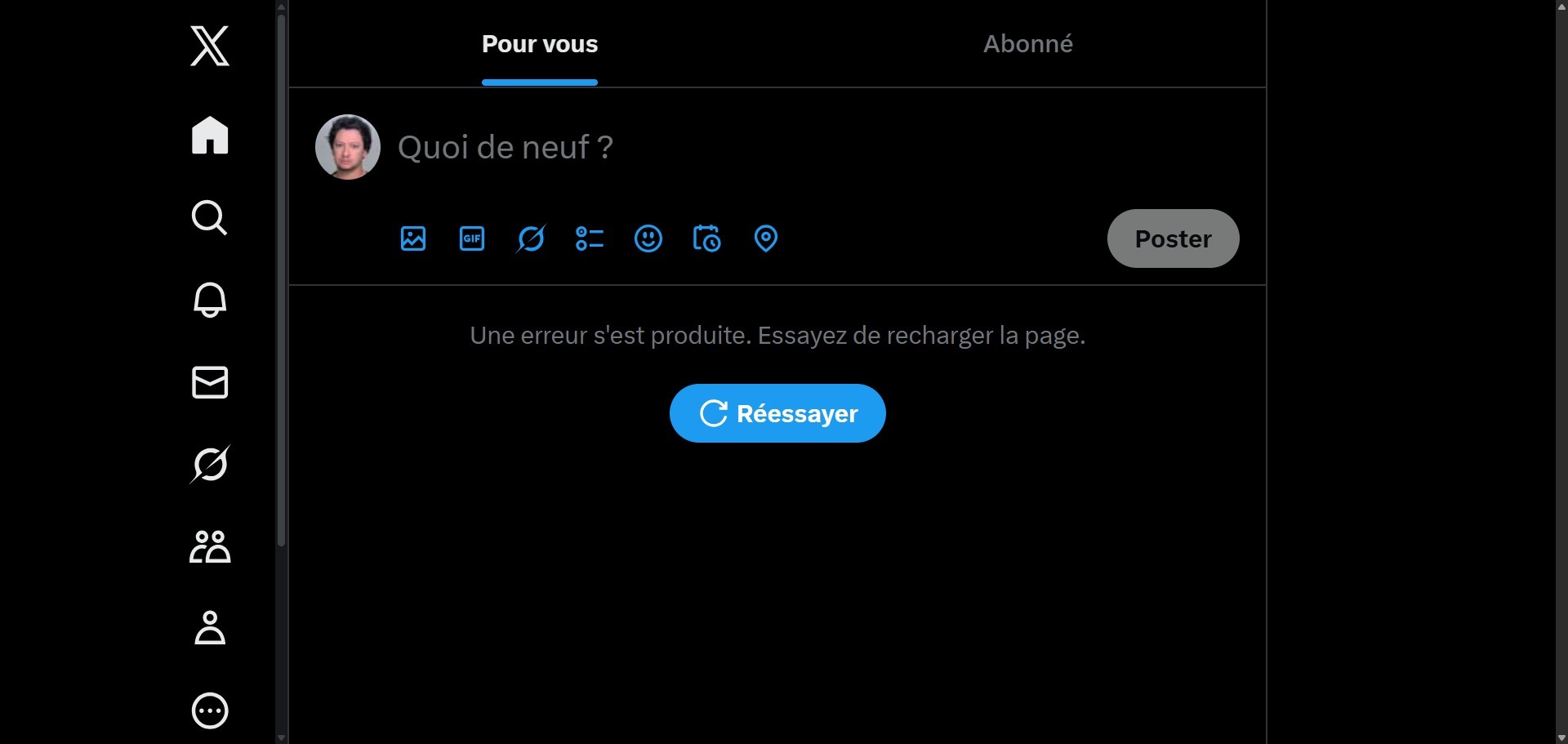Open the More options circle menu
This screenshot has height=744, width=1568.
pos(210,711)
